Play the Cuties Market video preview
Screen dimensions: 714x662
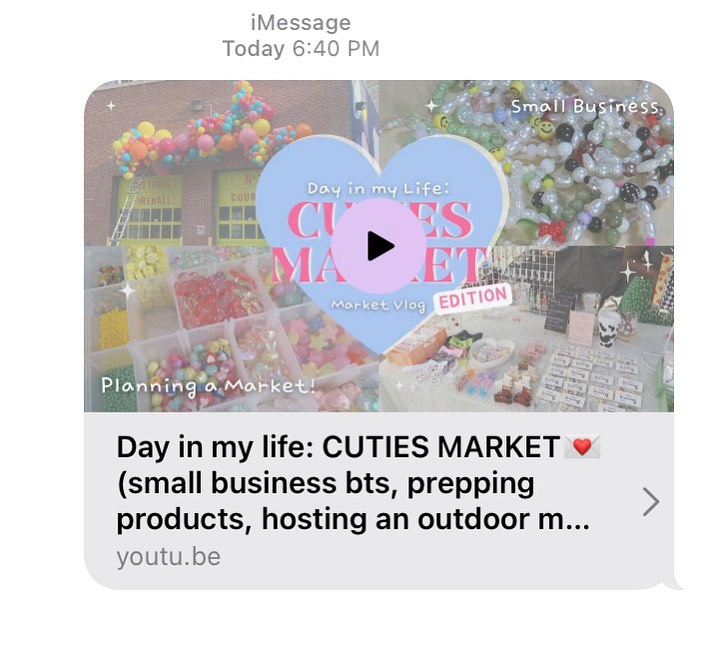pyautogui.click(x=378, y=246)
